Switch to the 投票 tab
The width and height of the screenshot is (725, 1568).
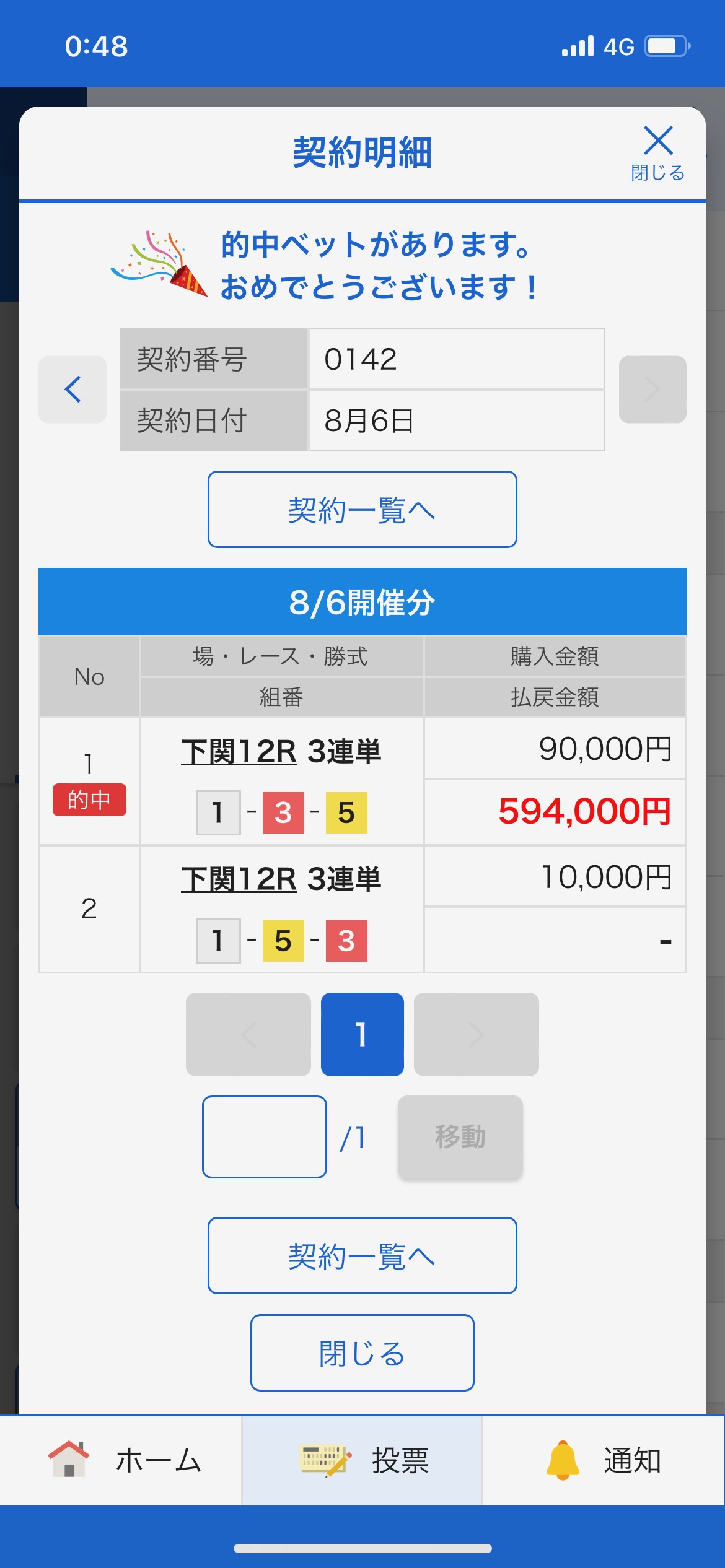click(362, 1460)
